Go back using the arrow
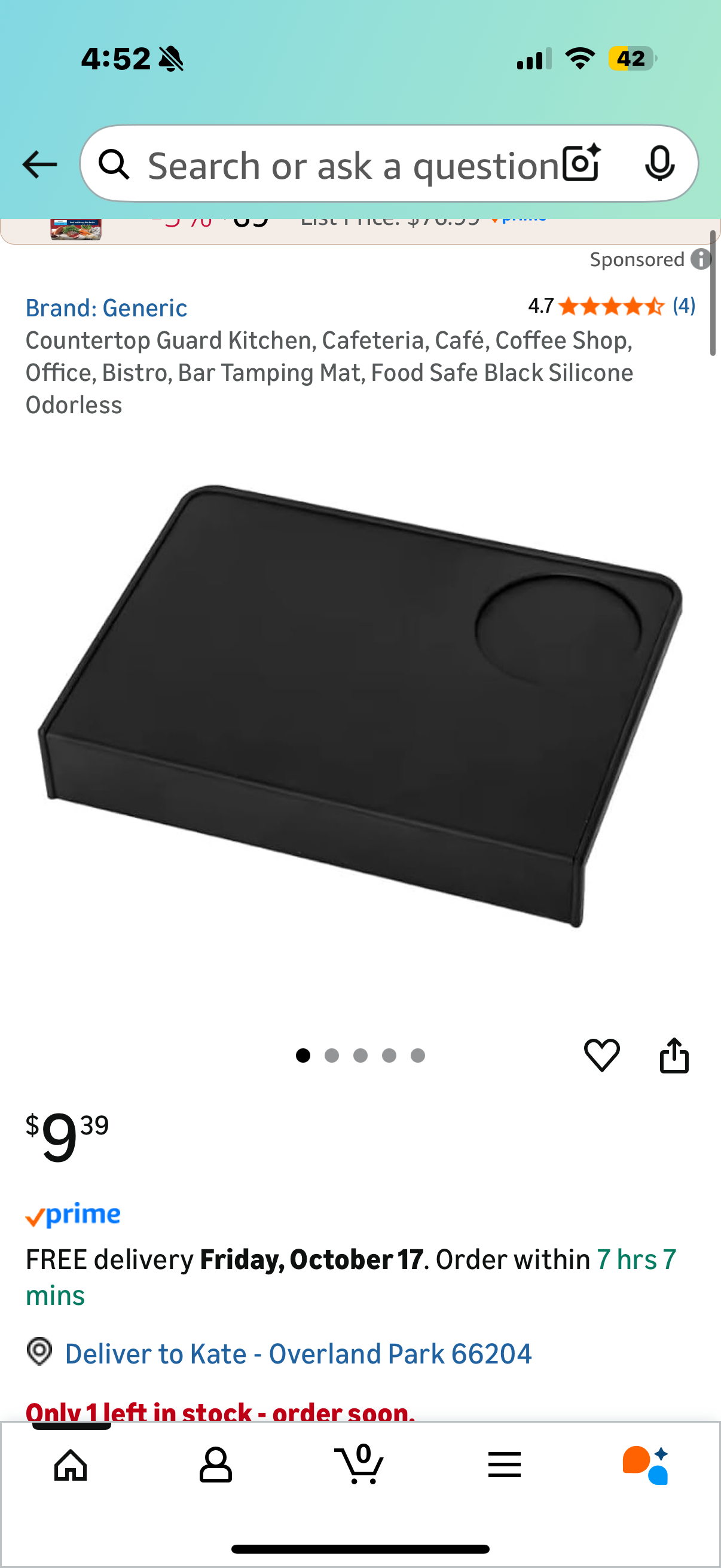Screen dimensions: 721x1568 39,165
